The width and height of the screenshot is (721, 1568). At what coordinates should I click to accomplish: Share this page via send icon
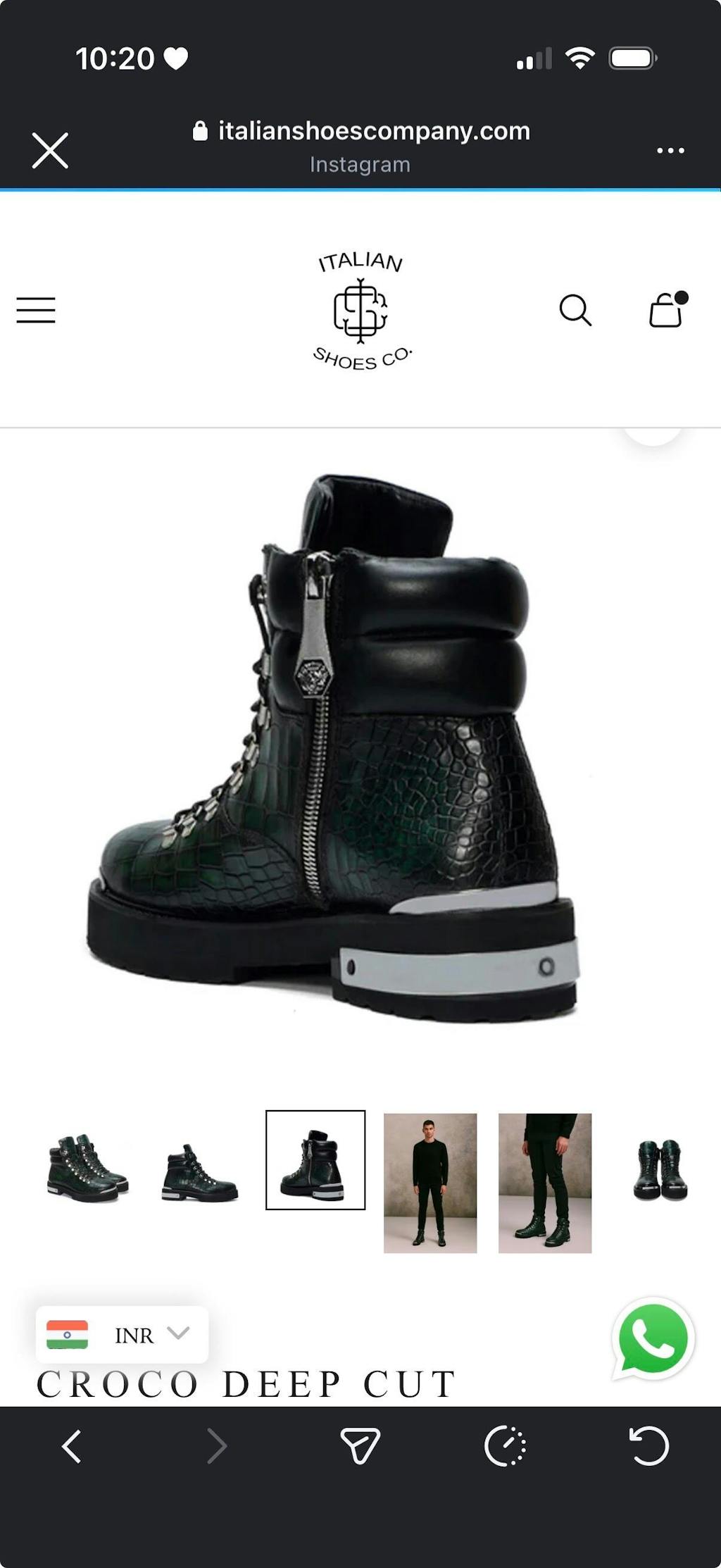pyautogui.click(x=360, y=1445)
